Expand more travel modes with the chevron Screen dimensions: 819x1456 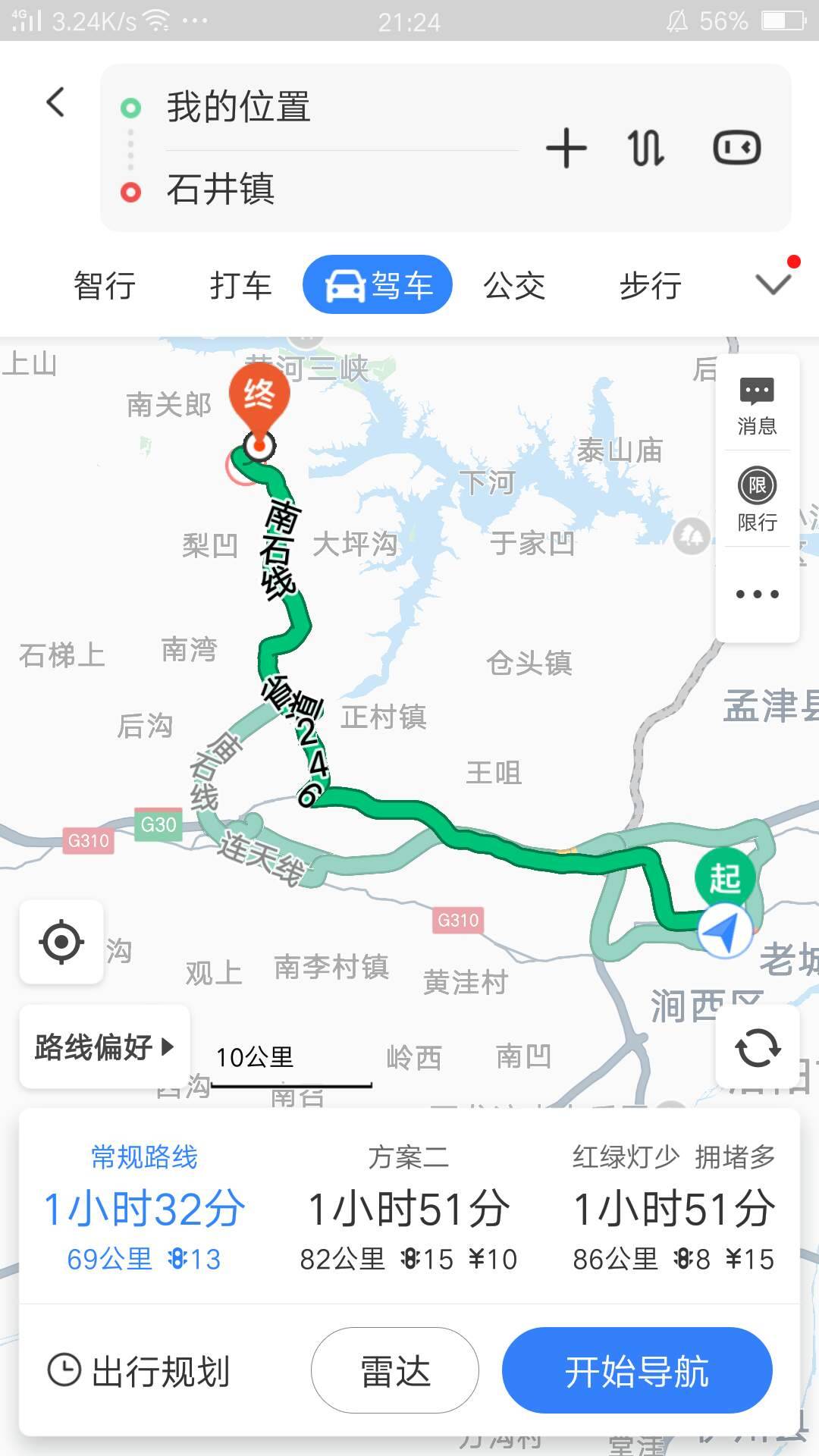point(773,284)
